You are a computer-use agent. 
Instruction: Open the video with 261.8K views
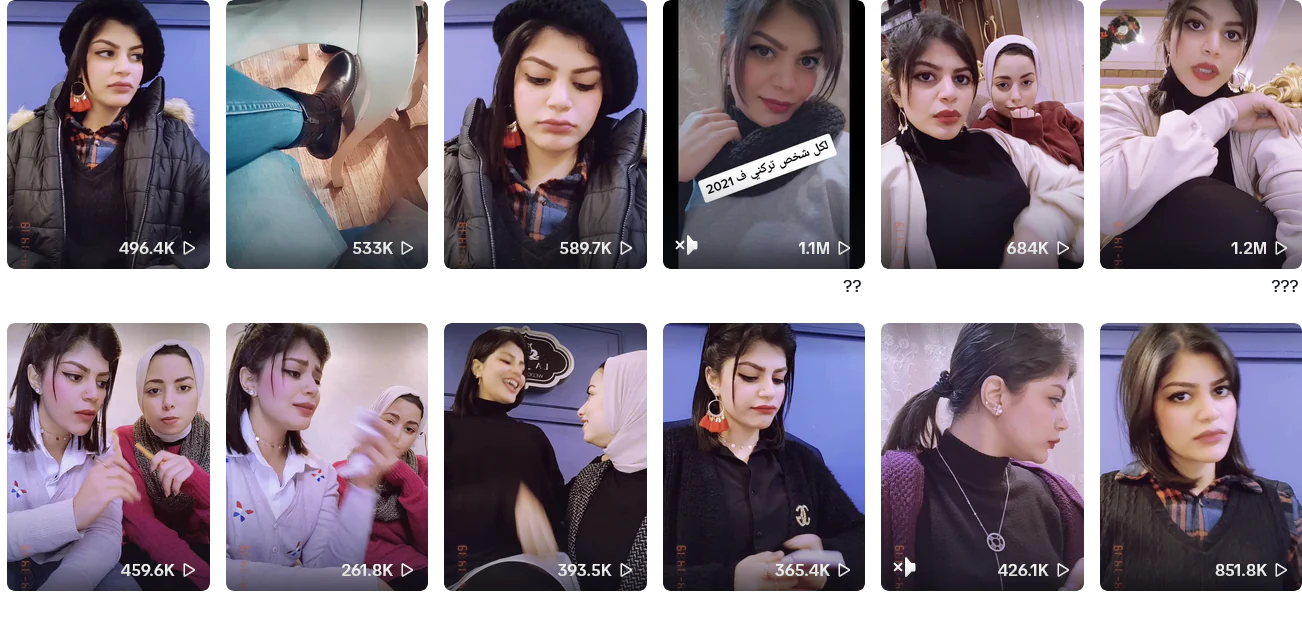[x=327, y=456]
